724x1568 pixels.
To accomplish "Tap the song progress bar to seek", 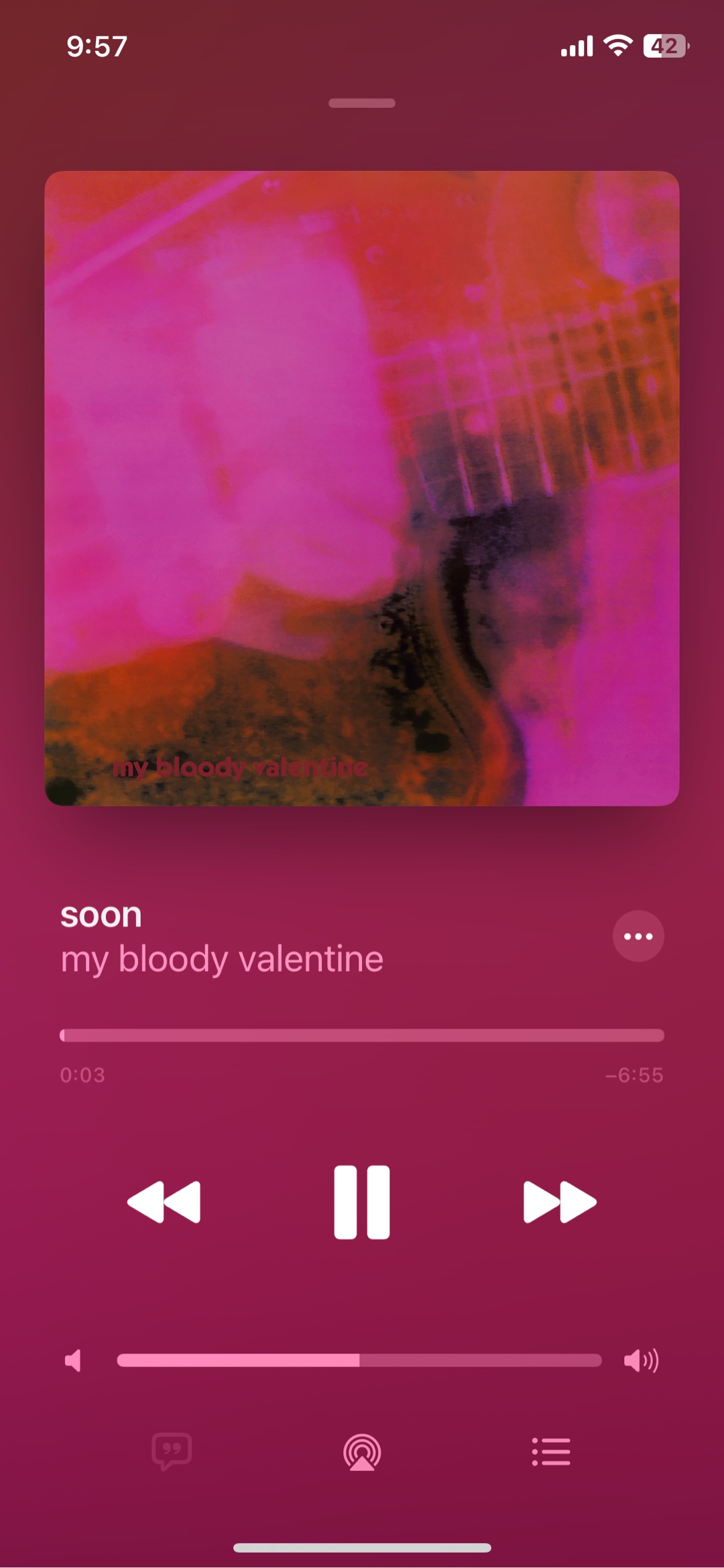I will [x=362, y=1035].
